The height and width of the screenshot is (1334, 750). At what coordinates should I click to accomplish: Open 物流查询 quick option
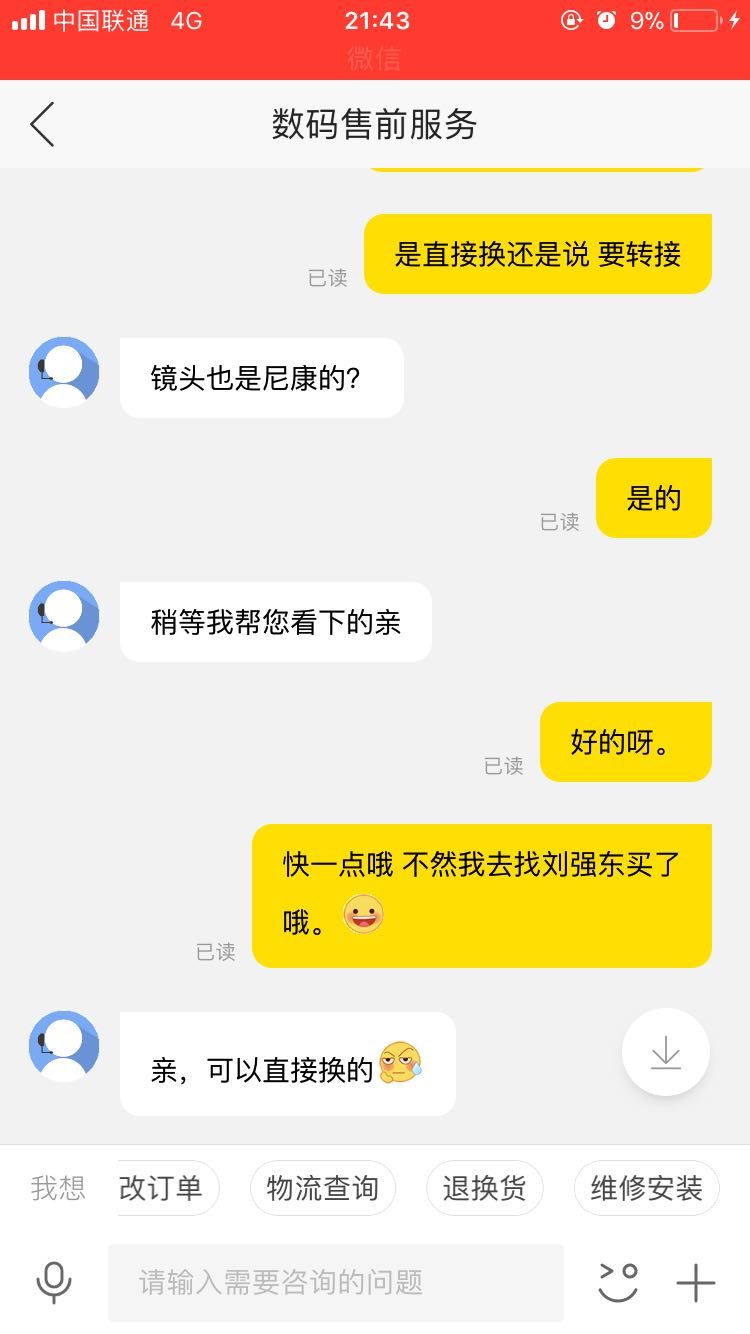(323, 1188)
